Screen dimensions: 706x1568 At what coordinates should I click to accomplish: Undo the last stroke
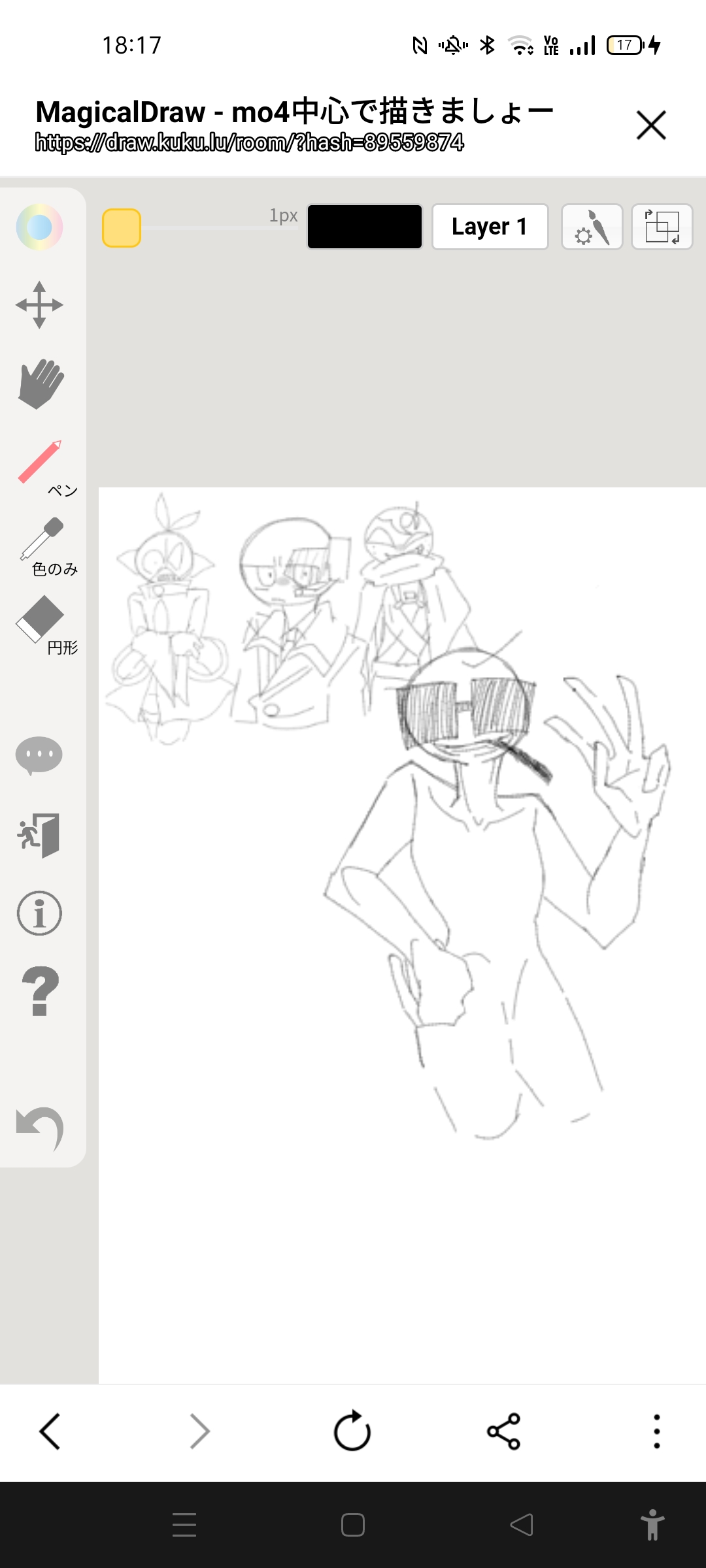coord(39,1128)
